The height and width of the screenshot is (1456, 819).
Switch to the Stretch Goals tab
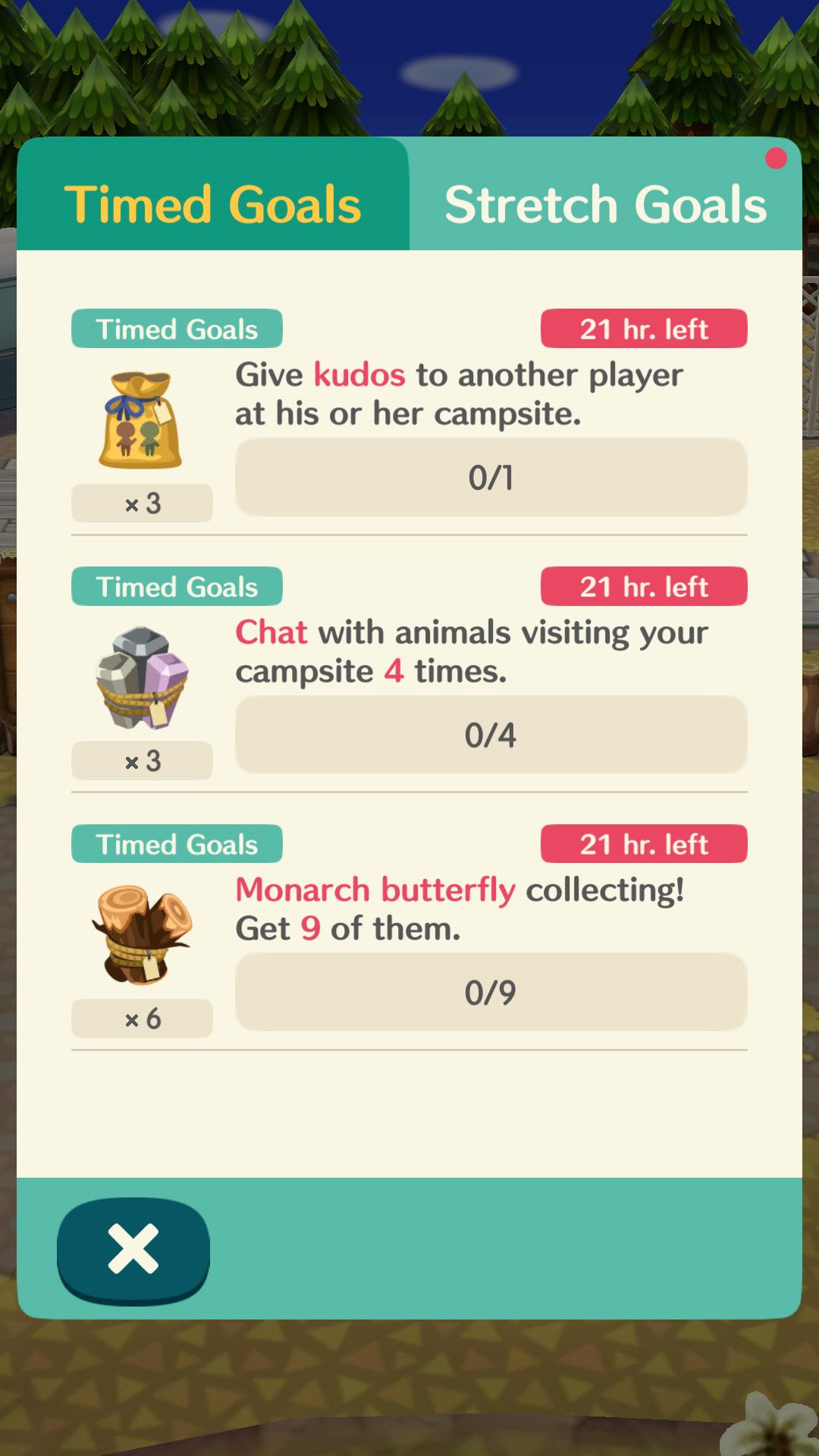click(605, 196)
